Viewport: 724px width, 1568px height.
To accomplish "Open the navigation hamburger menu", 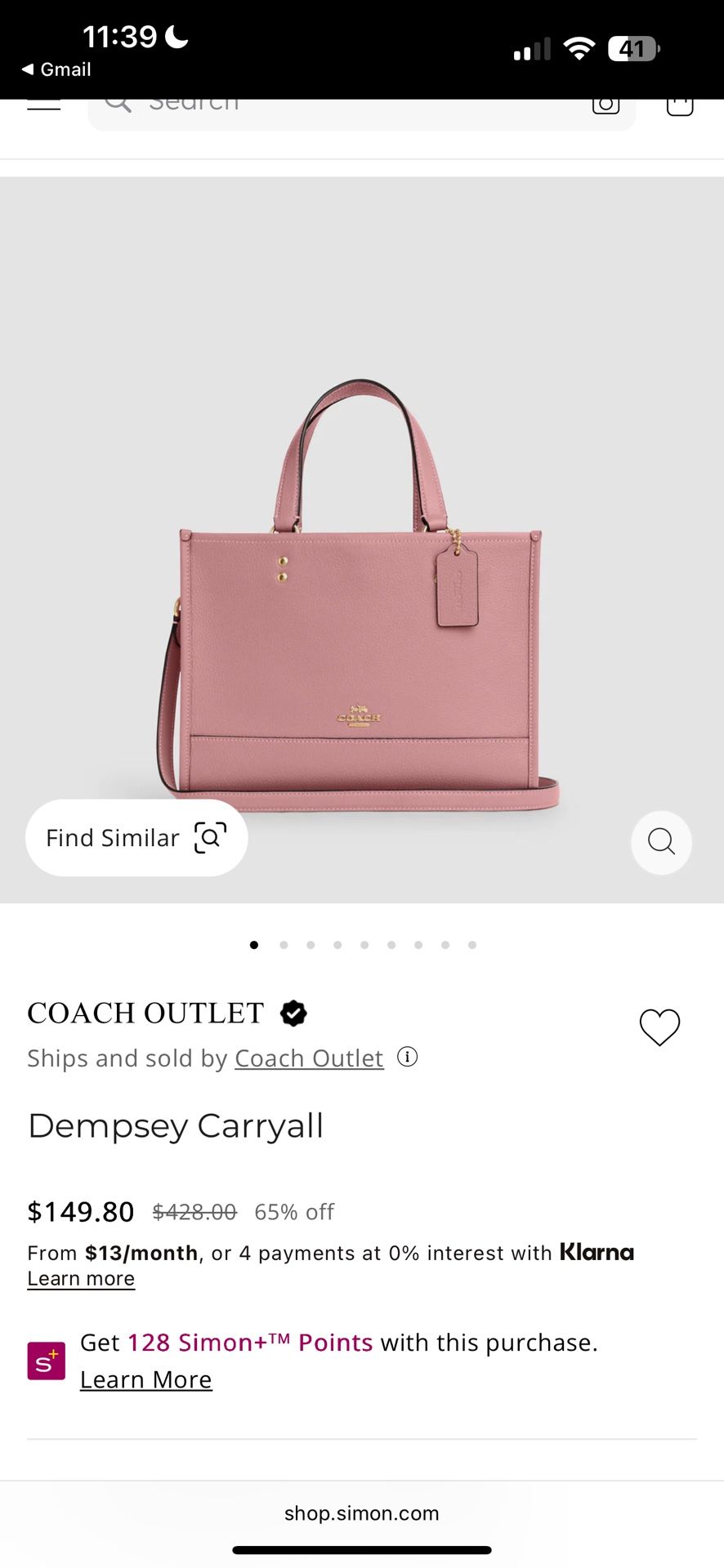I will coord(44,105).
